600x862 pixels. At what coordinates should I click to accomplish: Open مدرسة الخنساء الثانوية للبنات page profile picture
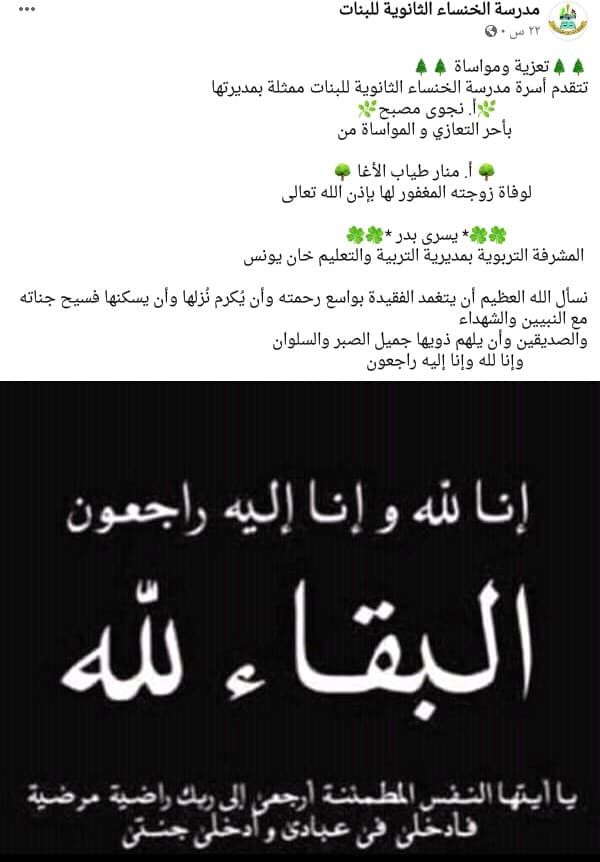[x=572, y=19]
